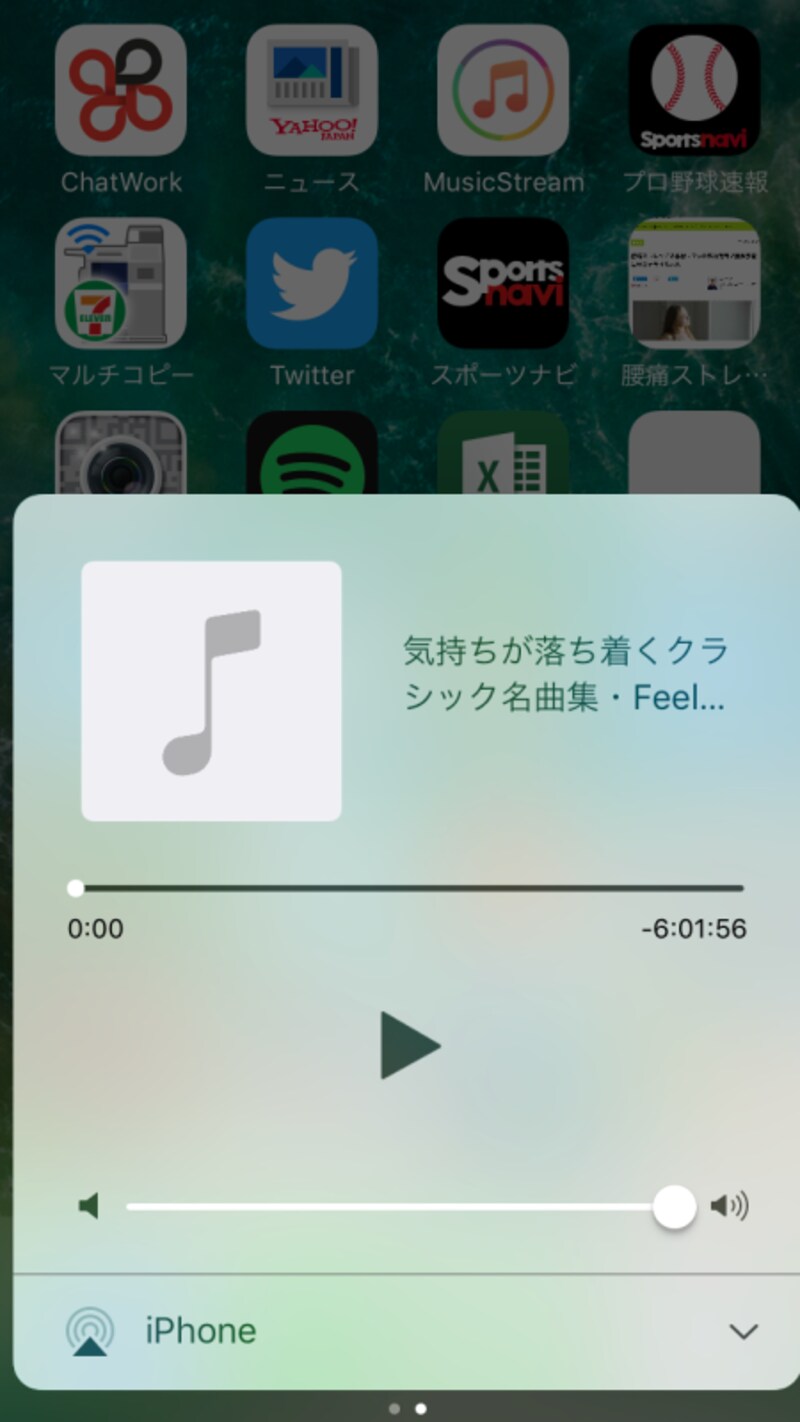The height and width of the screenshot is (1422, 800).
Task: Launch Yahoo ニュース app
Action: 312,90
